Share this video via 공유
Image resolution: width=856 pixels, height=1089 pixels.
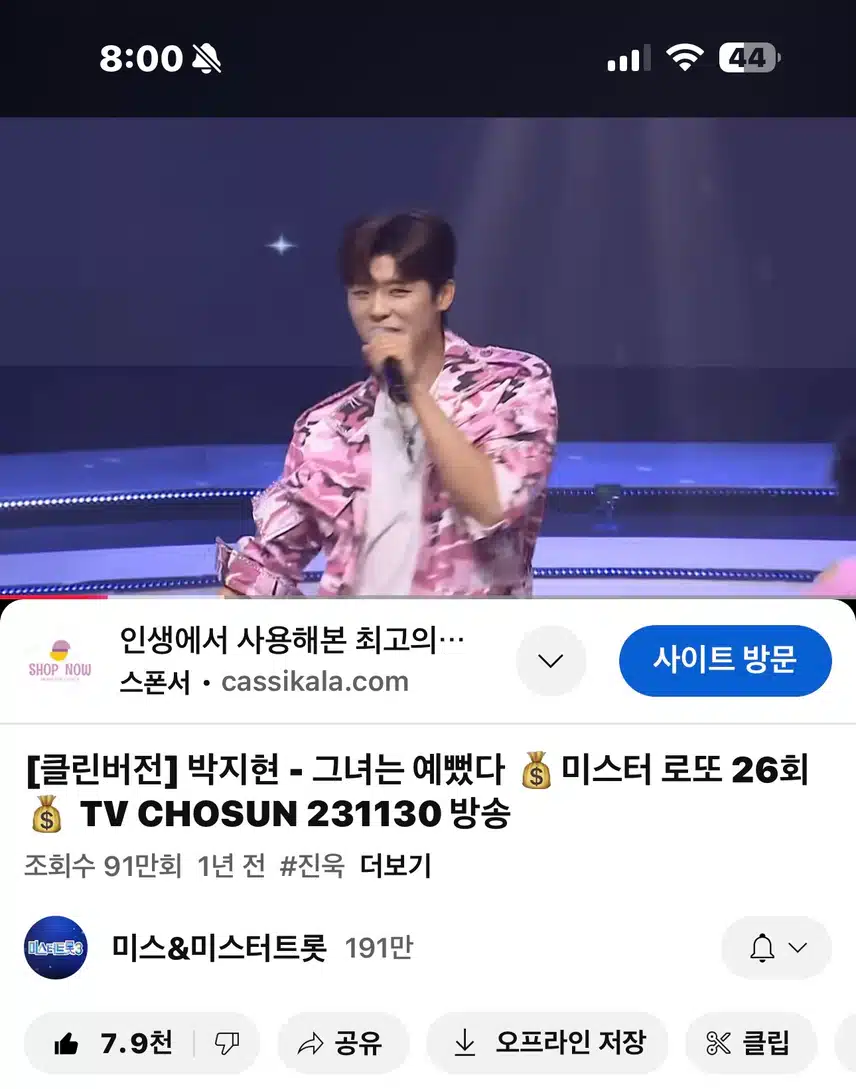(342, 1044)
